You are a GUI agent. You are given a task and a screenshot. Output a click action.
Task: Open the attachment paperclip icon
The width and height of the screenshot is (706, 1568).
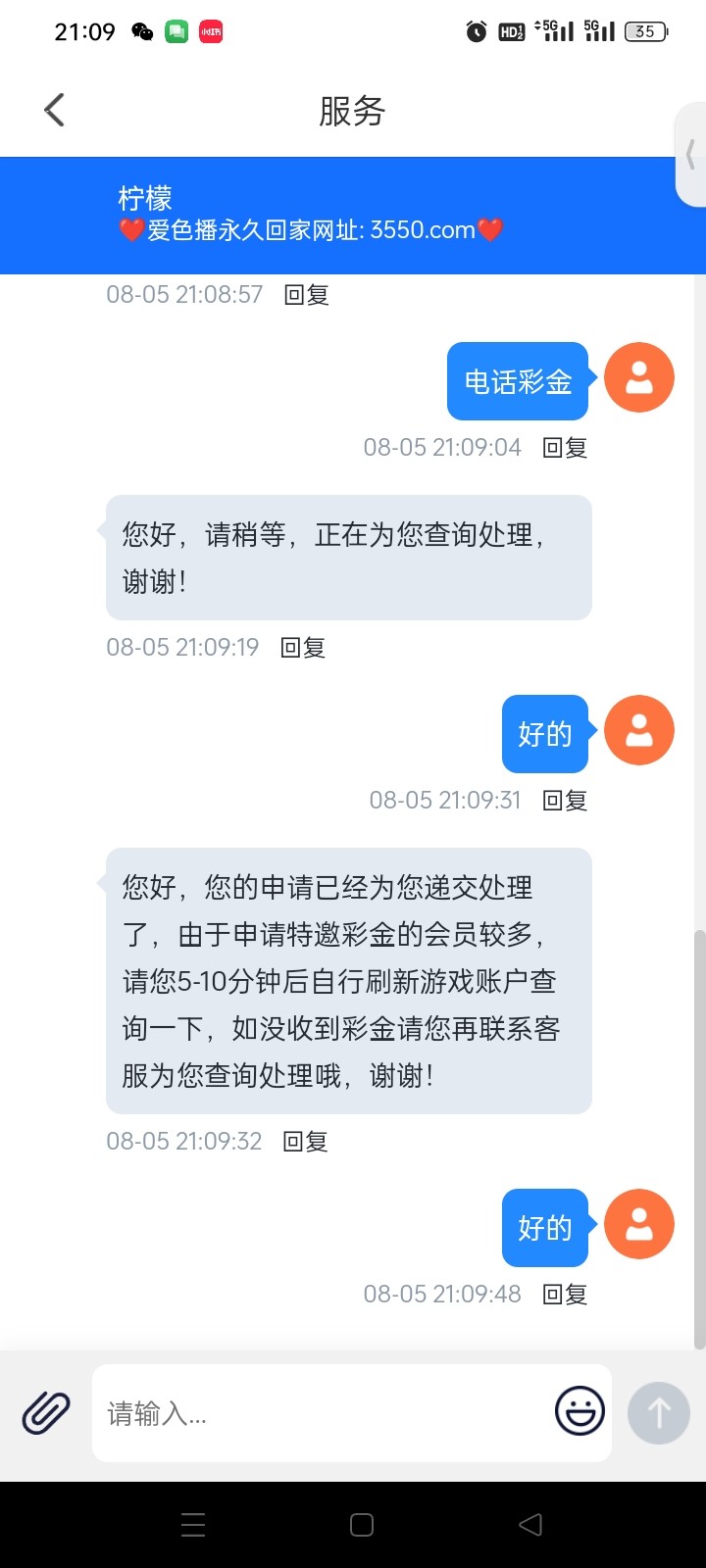point(46,1412)
